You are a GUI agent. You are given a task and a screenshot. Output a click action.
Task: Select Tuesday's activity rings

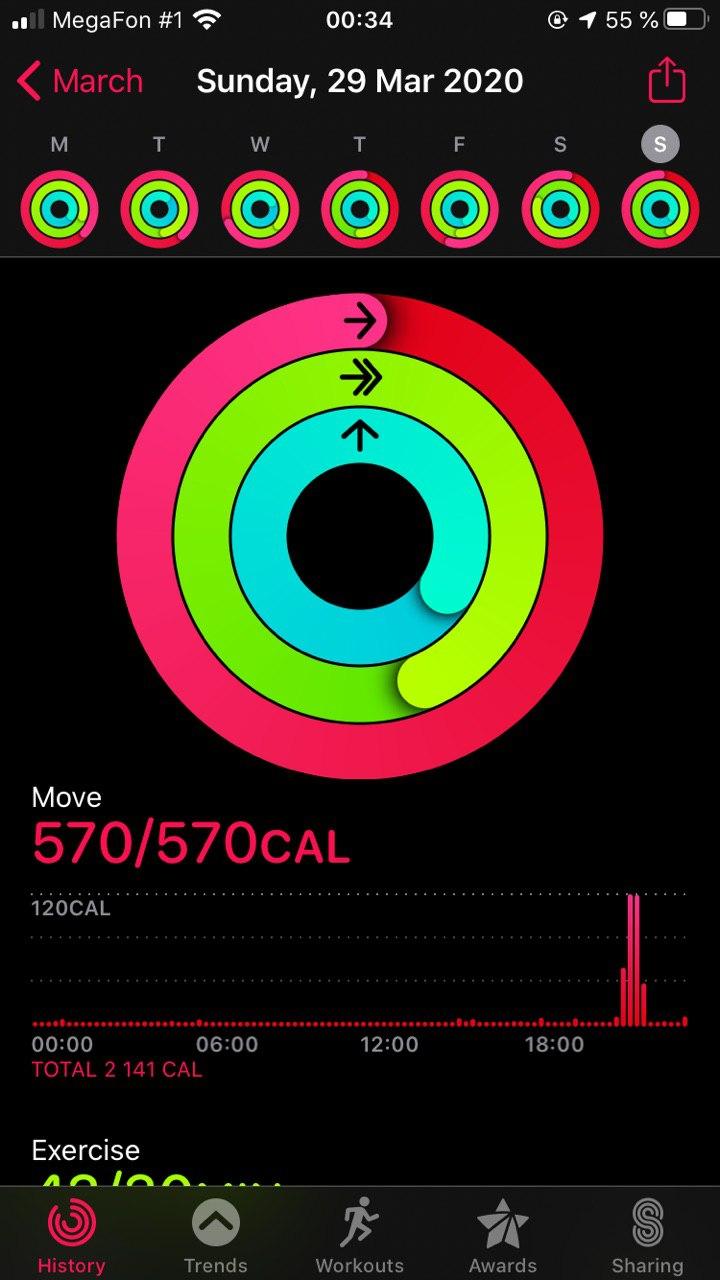click(160, 210)
